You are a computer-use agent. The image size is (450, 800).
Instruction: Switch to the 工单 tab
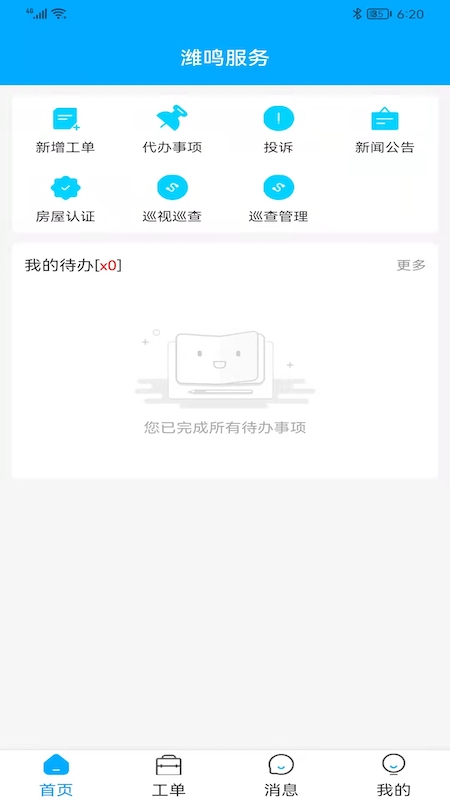[x=169, y=776]
